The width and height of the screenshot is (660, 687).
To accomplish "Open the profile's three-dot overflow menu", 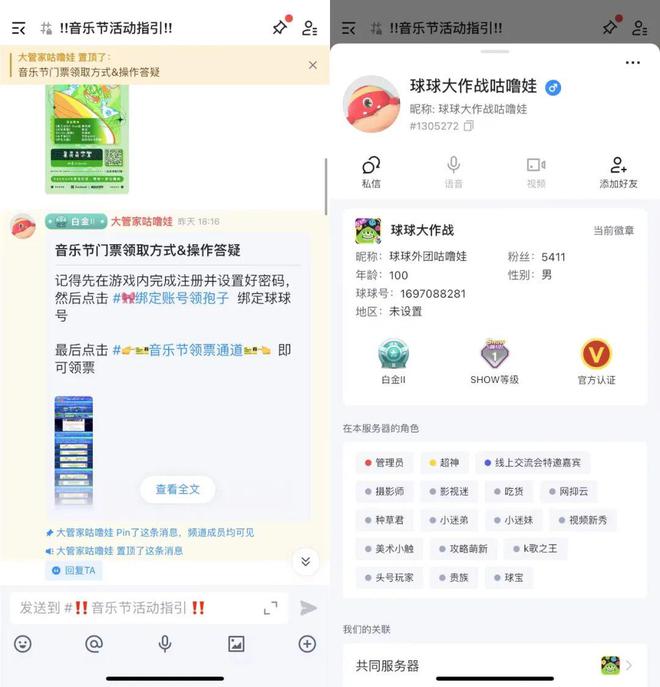I will pyautogui.click(x=632, y=63).
